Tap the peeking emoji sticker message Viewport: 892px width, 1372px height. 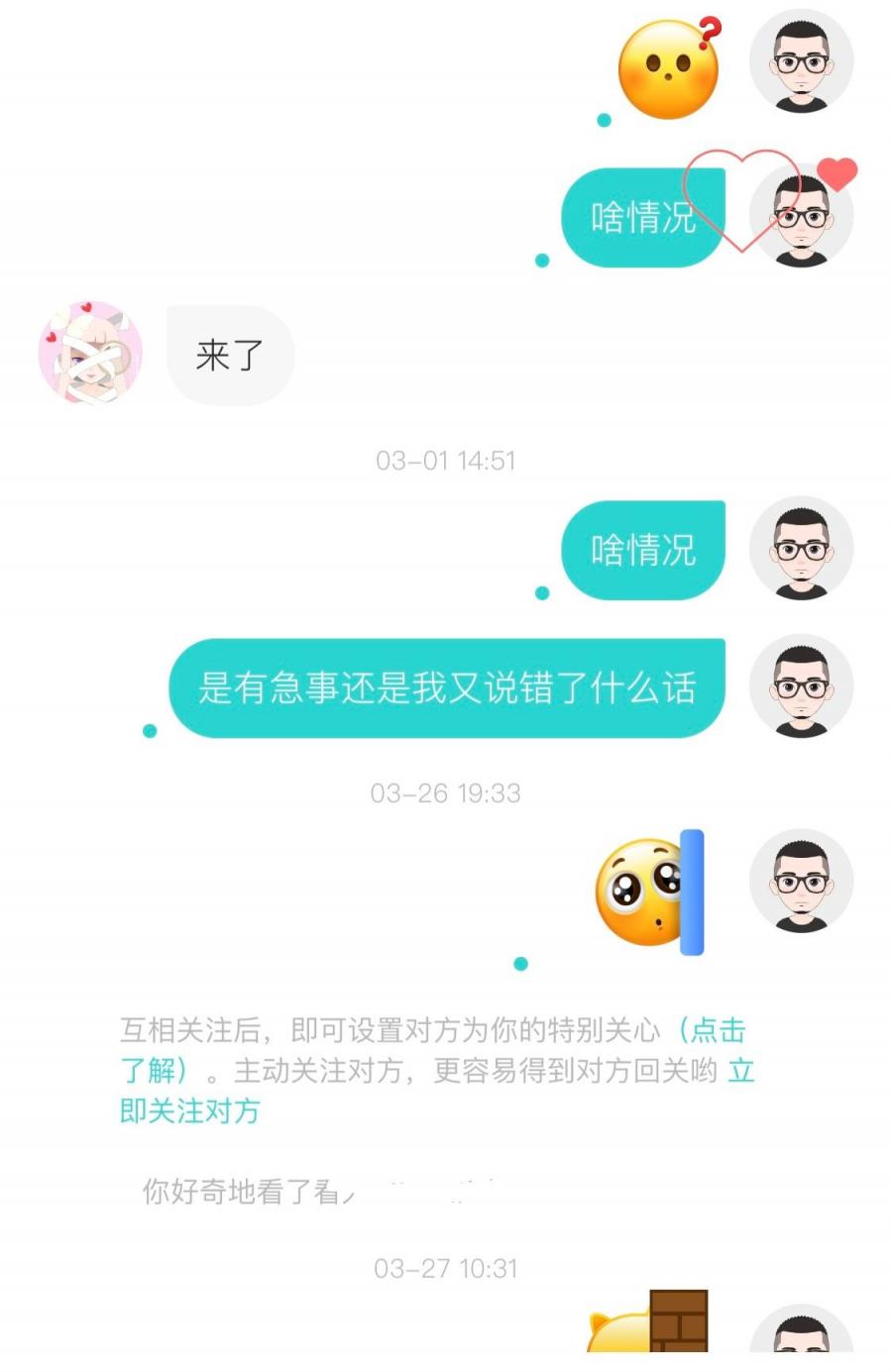pyautogui.click(x=649, y=893)
